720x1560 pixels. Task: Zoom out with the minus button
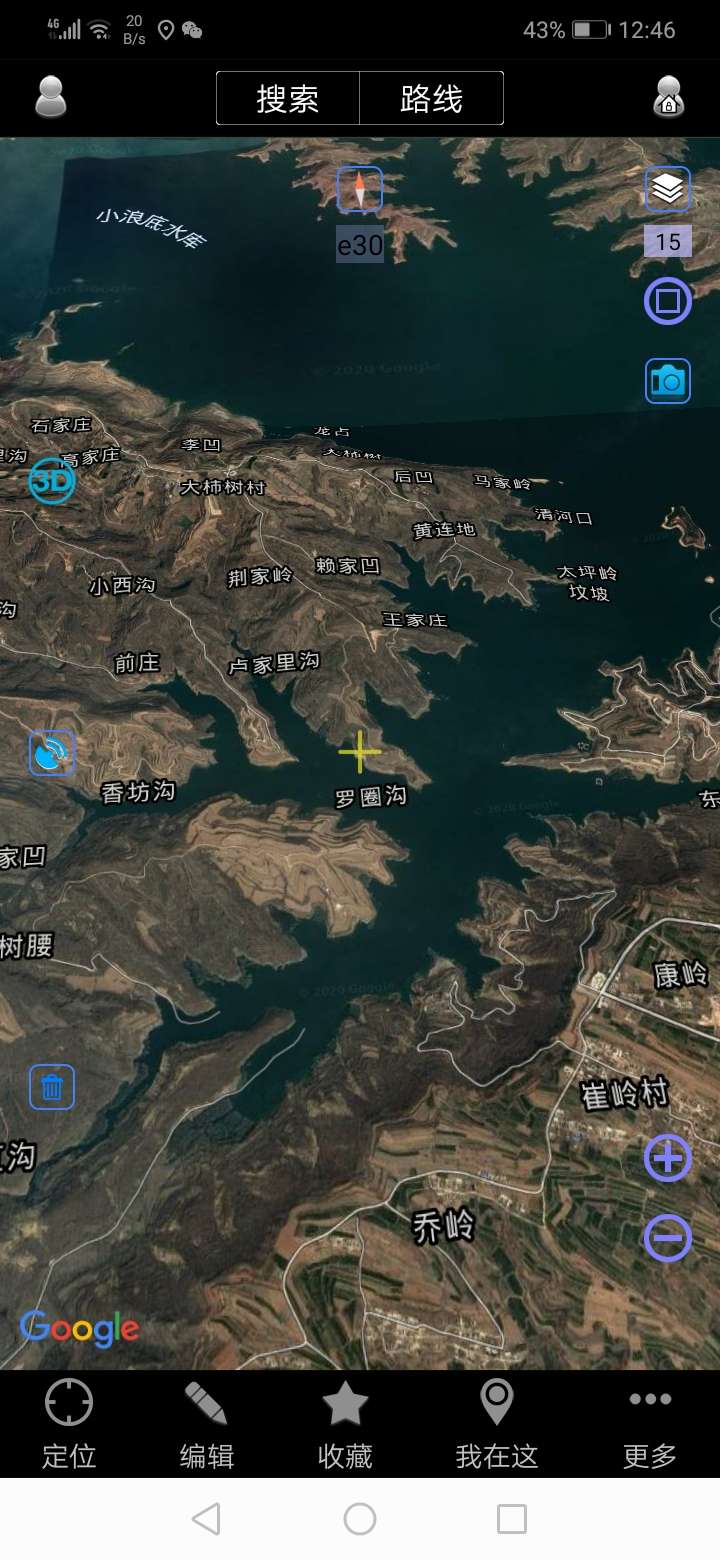tap(667, 1238)
